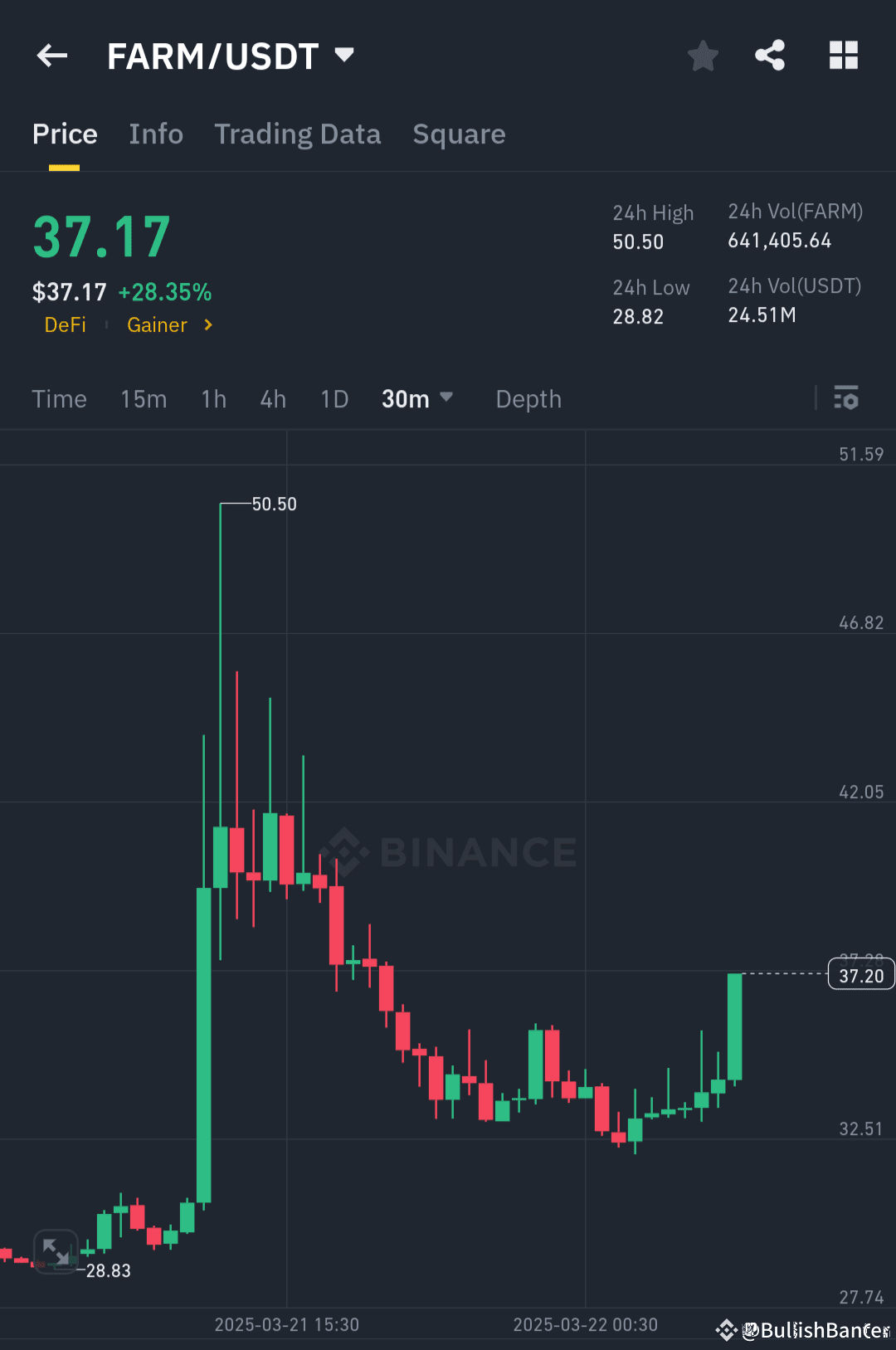Viewport: 896px width, 1350px height.
Task: Open the 30m interval dropdown
Action: [417, 399]
